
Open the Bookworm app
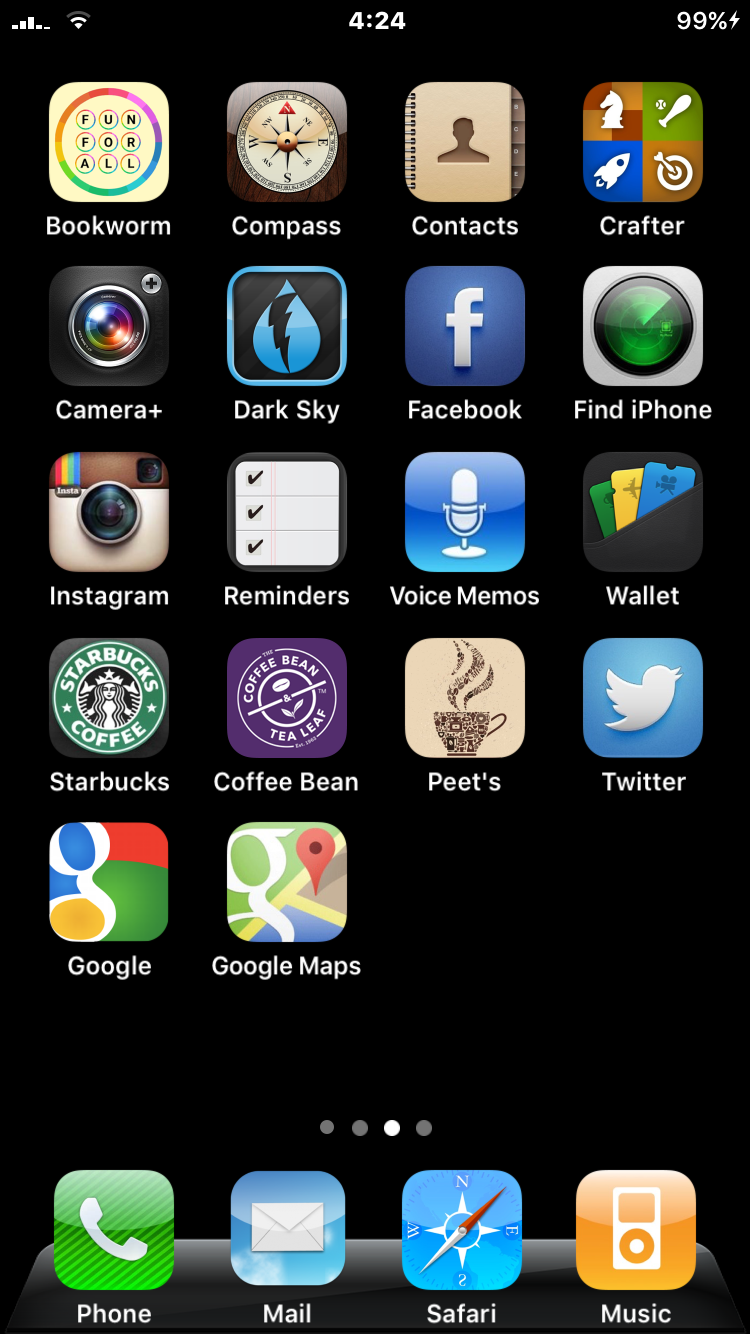[x=109, y=142]
